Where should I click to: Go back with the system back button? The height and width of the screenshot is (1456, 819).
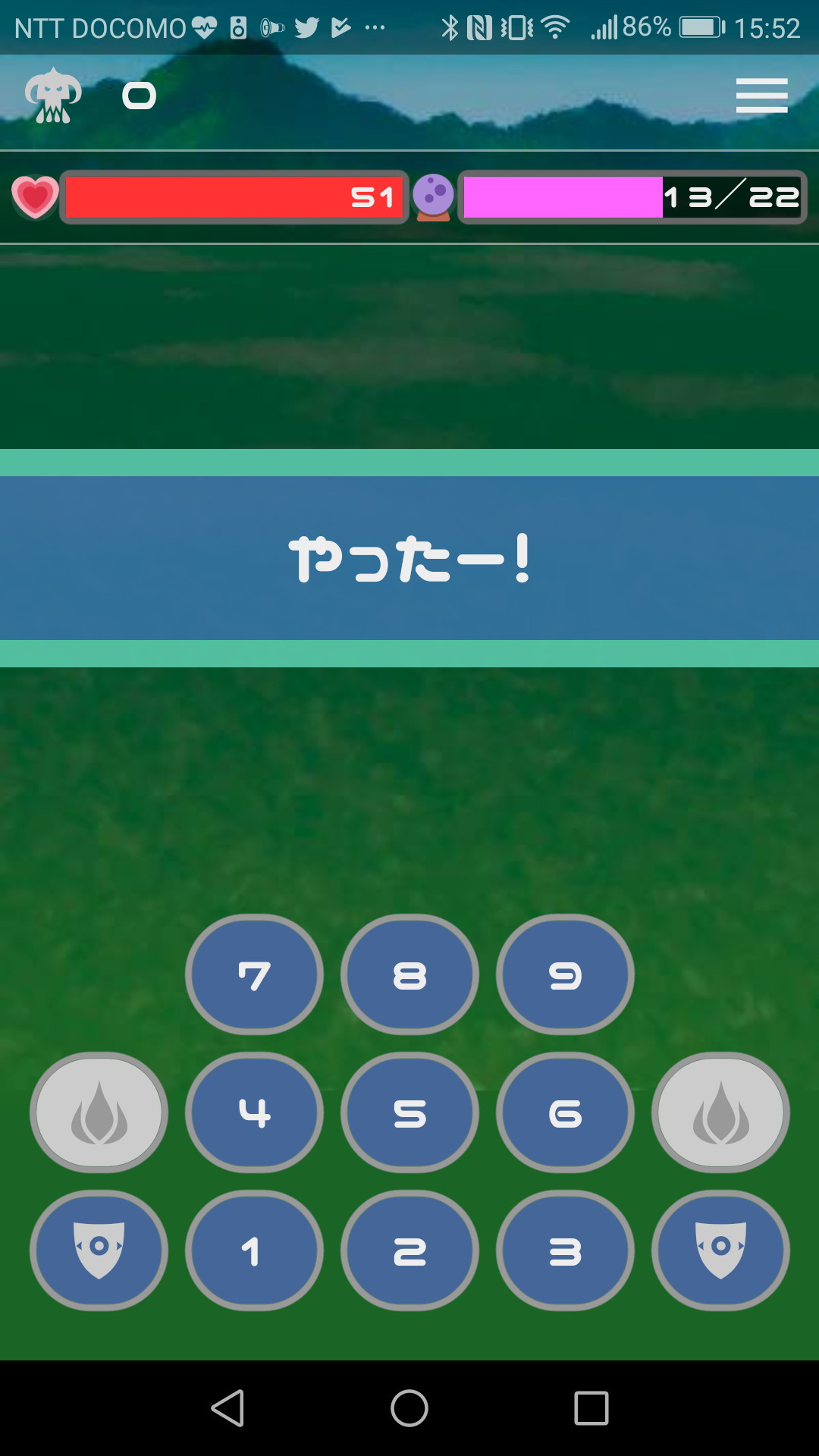[227, 1408]
